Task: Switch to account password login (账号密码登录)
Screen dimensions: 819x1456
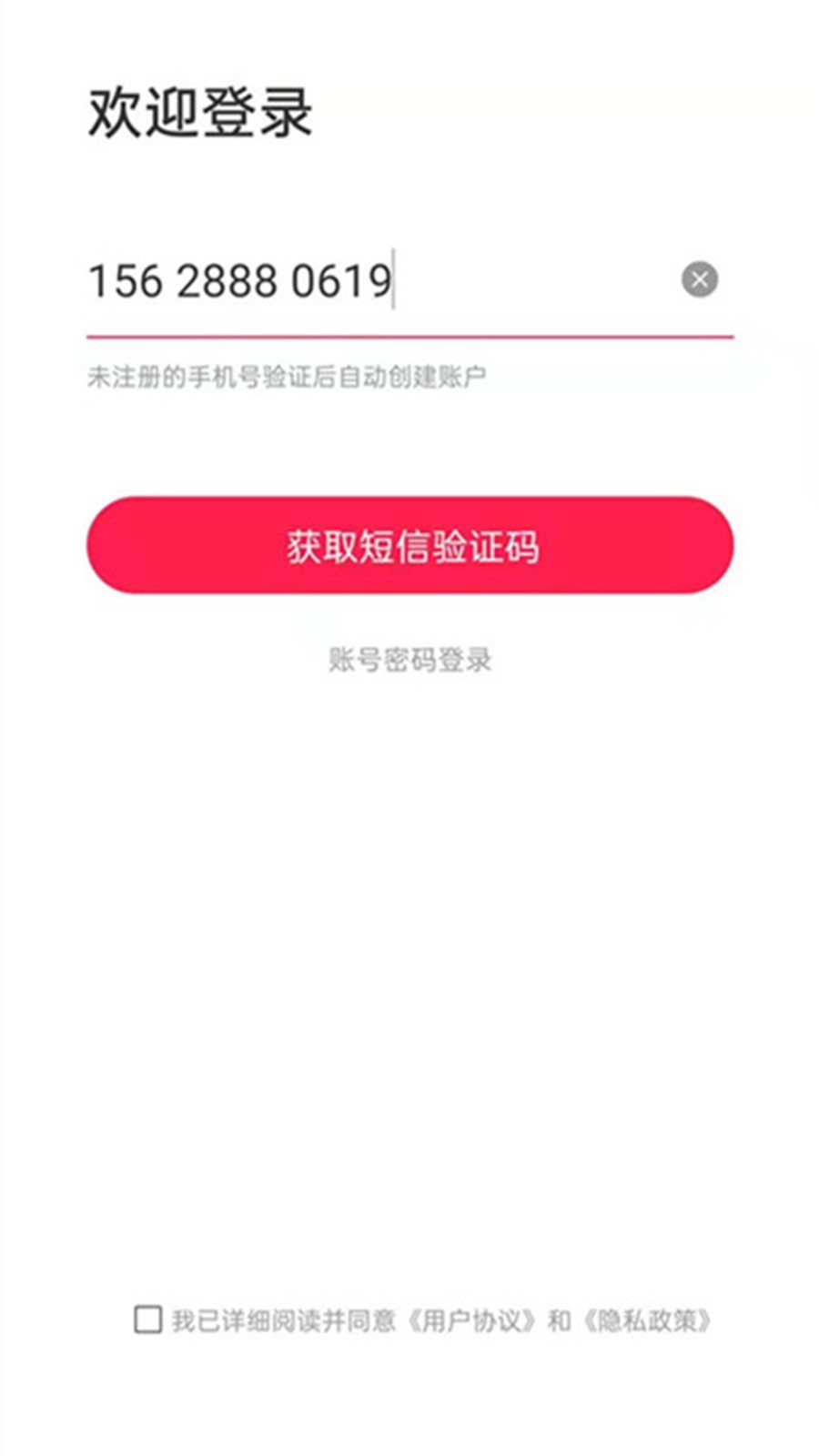Action: [409, 660]
